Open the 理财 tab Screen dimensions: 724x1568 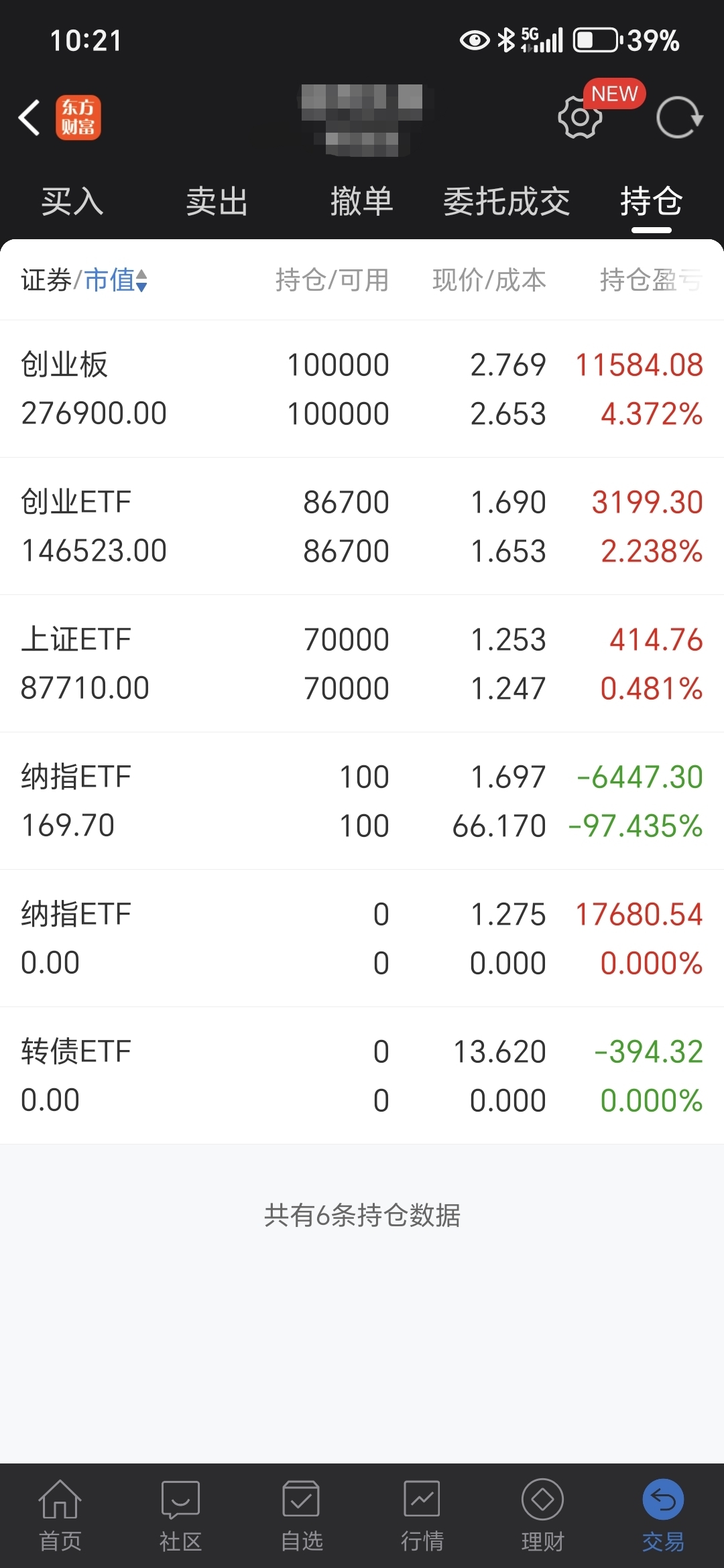543,1516
